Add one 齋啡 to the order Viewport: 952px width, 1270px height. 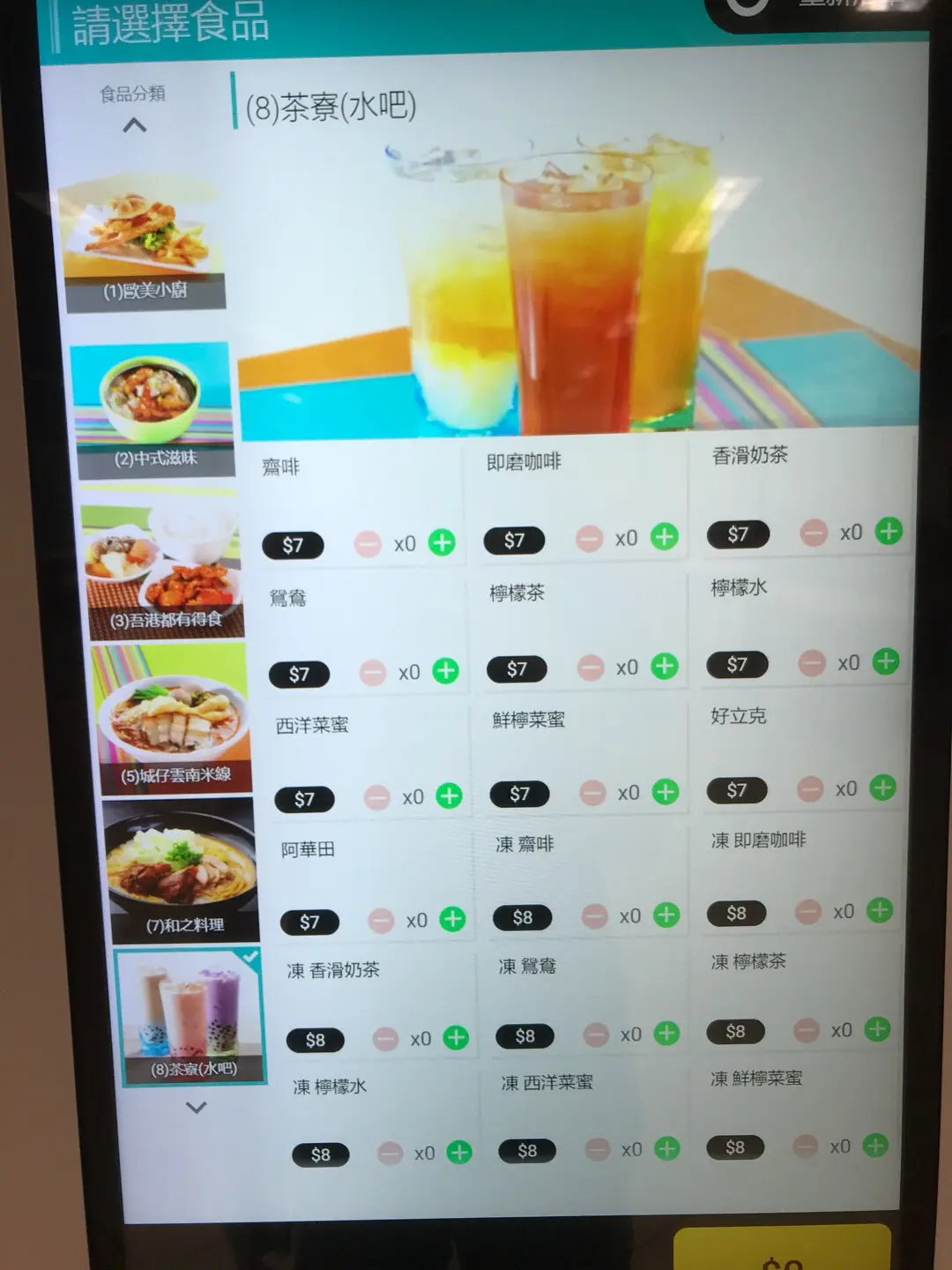pos(442,542)
